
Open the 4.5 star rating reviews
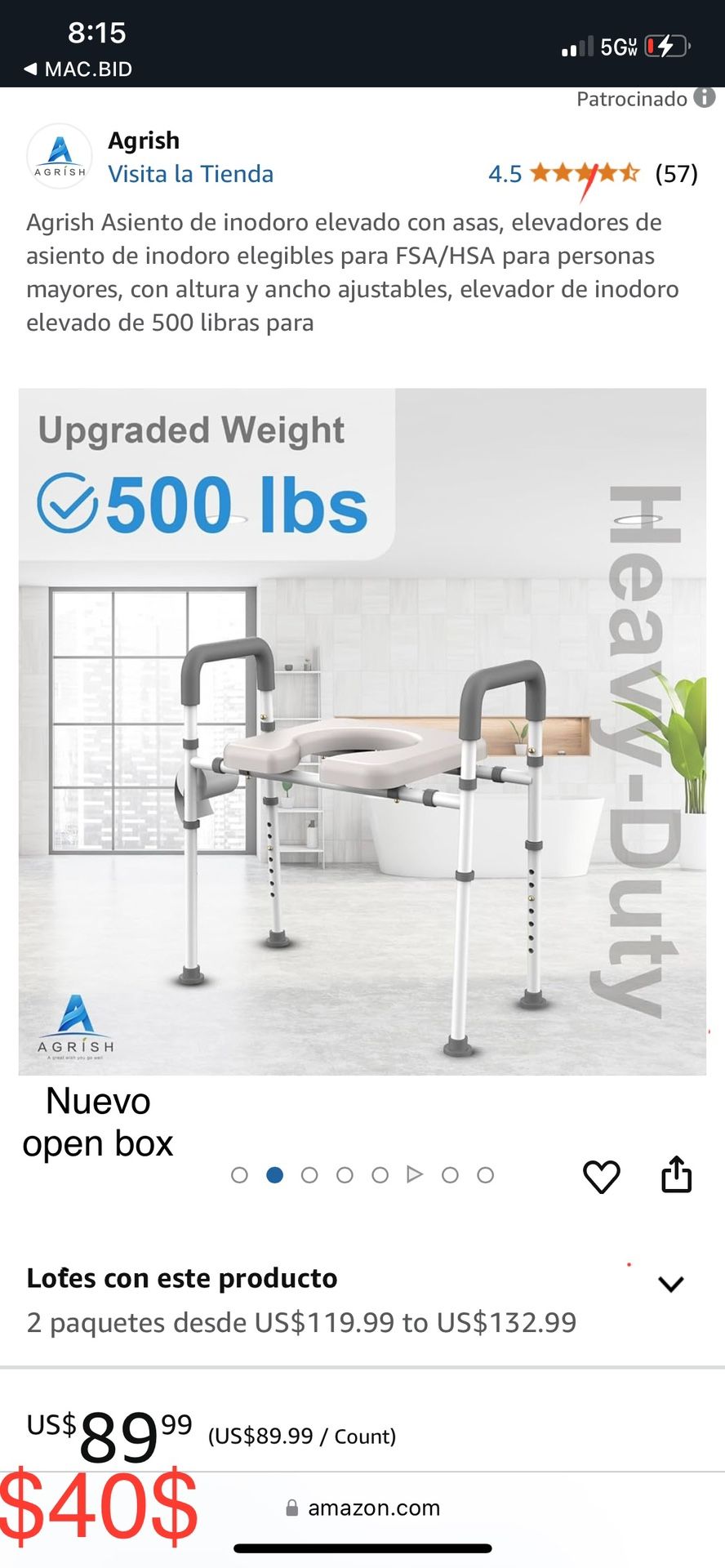coord(584,173)
